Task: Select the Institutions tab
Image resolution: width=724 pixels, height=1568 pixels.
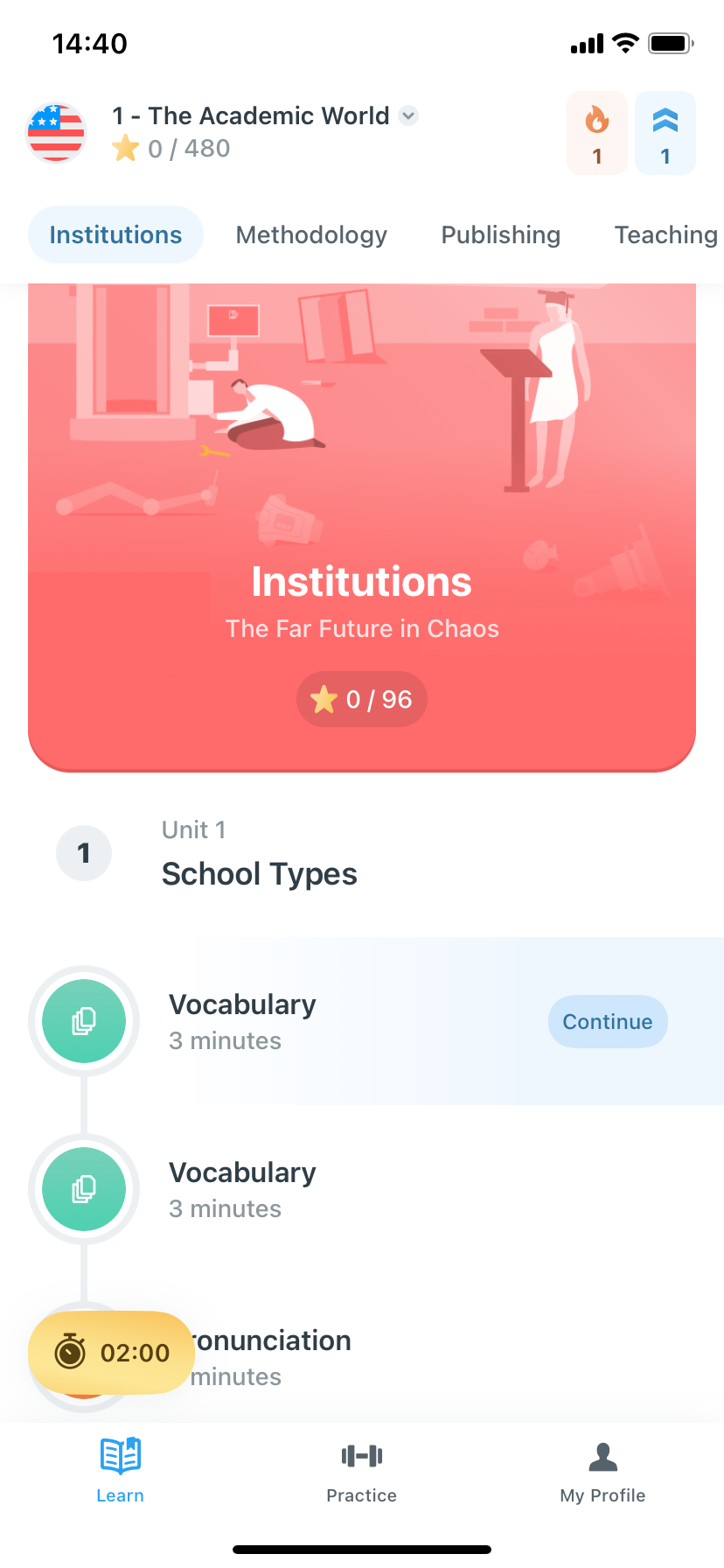Action: pyautogui.click(x=115, y=234)
